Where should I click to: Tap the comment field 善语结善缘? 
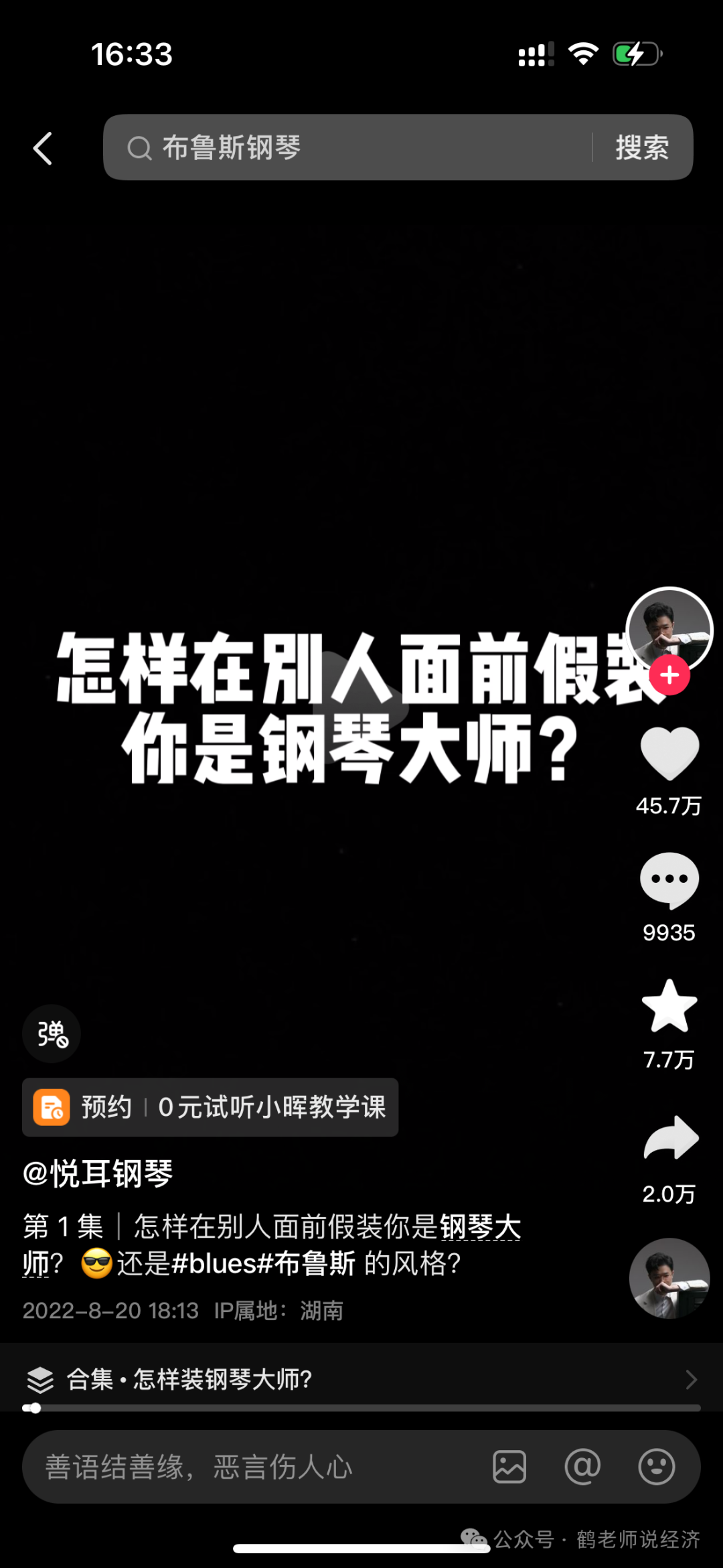tap(254, 1467)
